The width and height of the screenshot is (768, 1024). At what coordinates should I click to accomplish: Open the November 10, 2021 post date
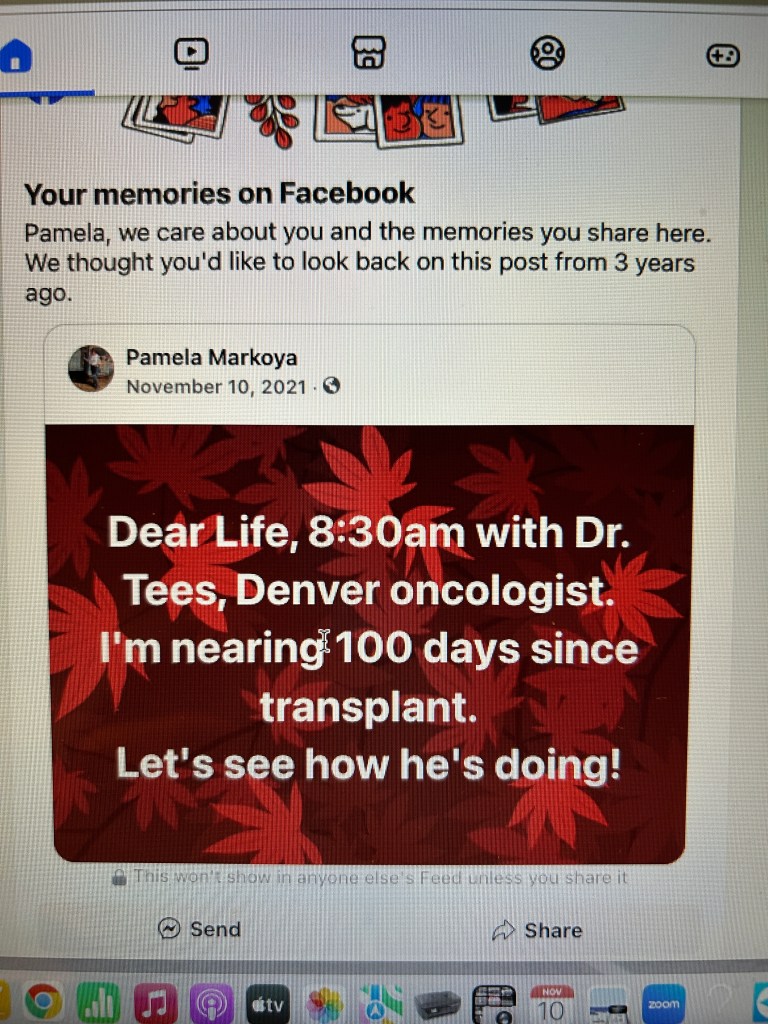(x=216, y=386)
